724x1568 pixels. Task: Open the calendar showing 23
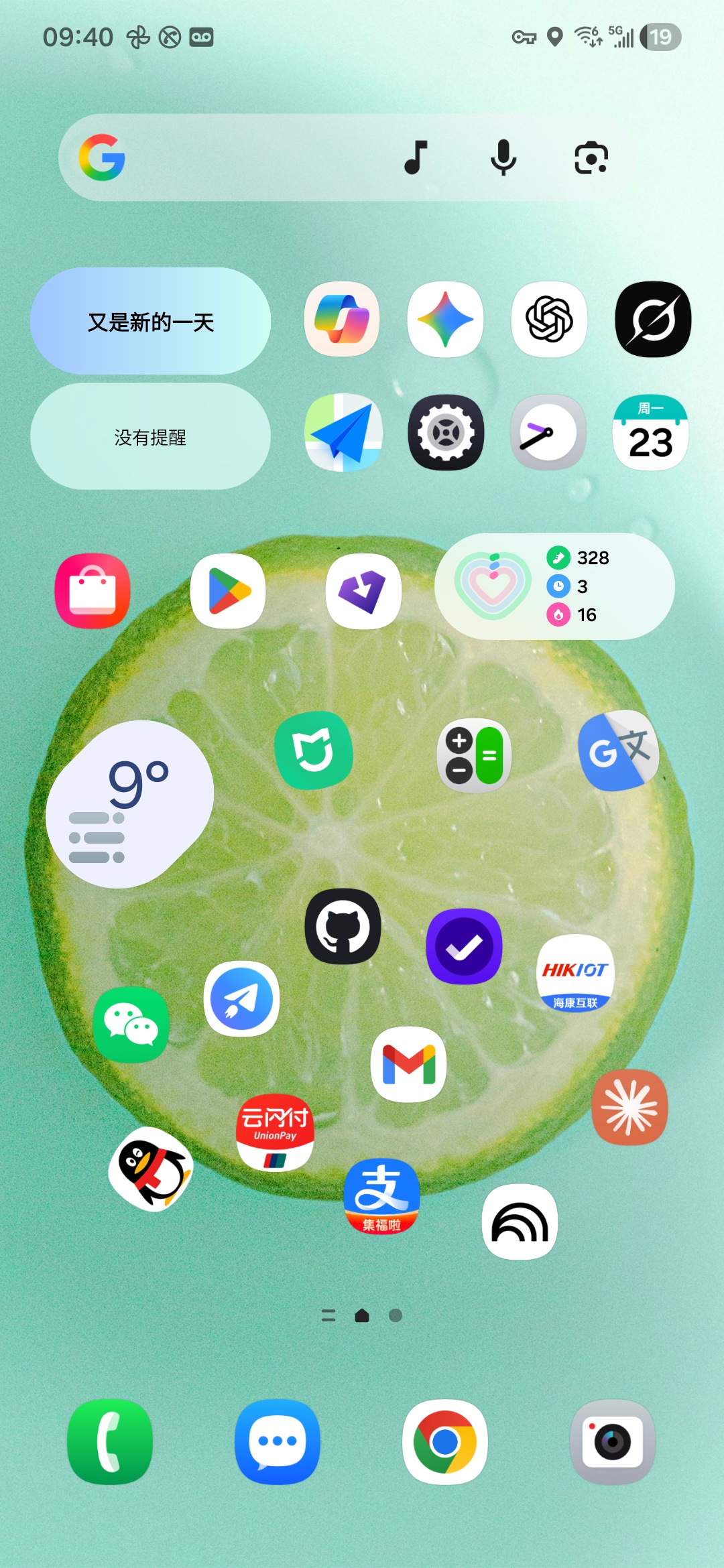[x=650, y=433]
